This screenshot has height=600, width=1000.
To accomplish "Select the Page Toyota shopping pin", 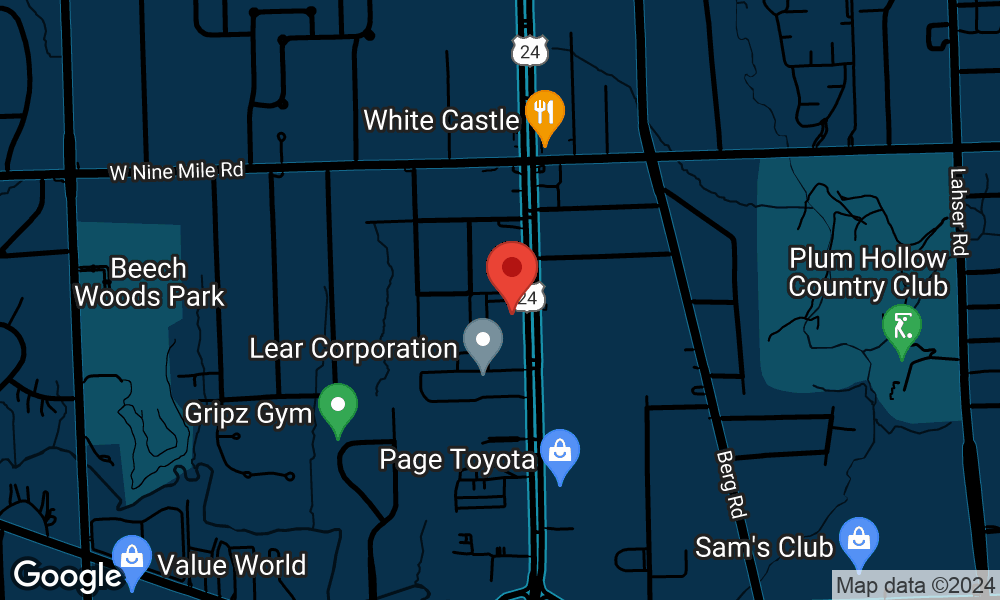I will pos(560,452).
